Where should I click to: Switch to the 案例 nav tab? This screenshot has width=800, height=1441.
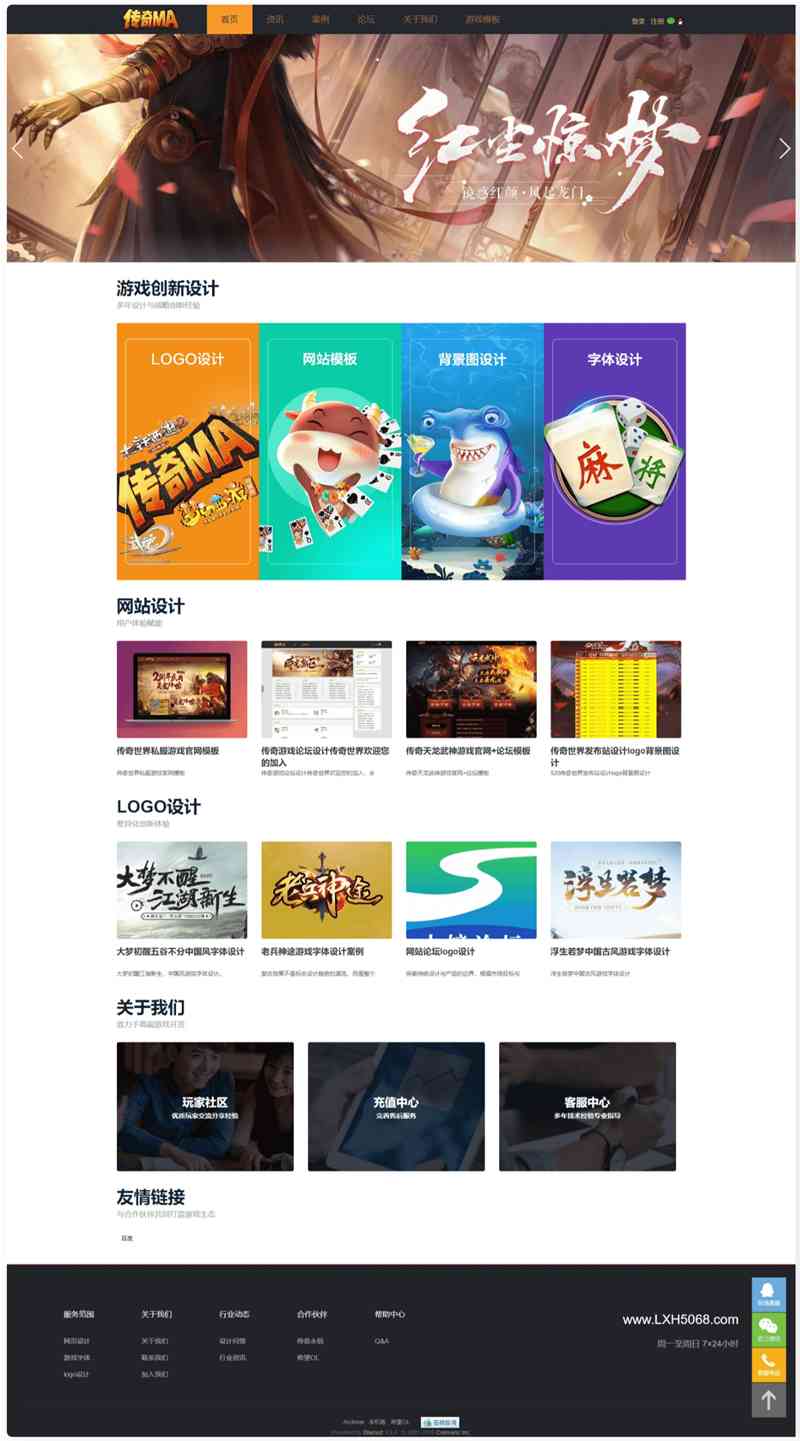tap(320, 19)
